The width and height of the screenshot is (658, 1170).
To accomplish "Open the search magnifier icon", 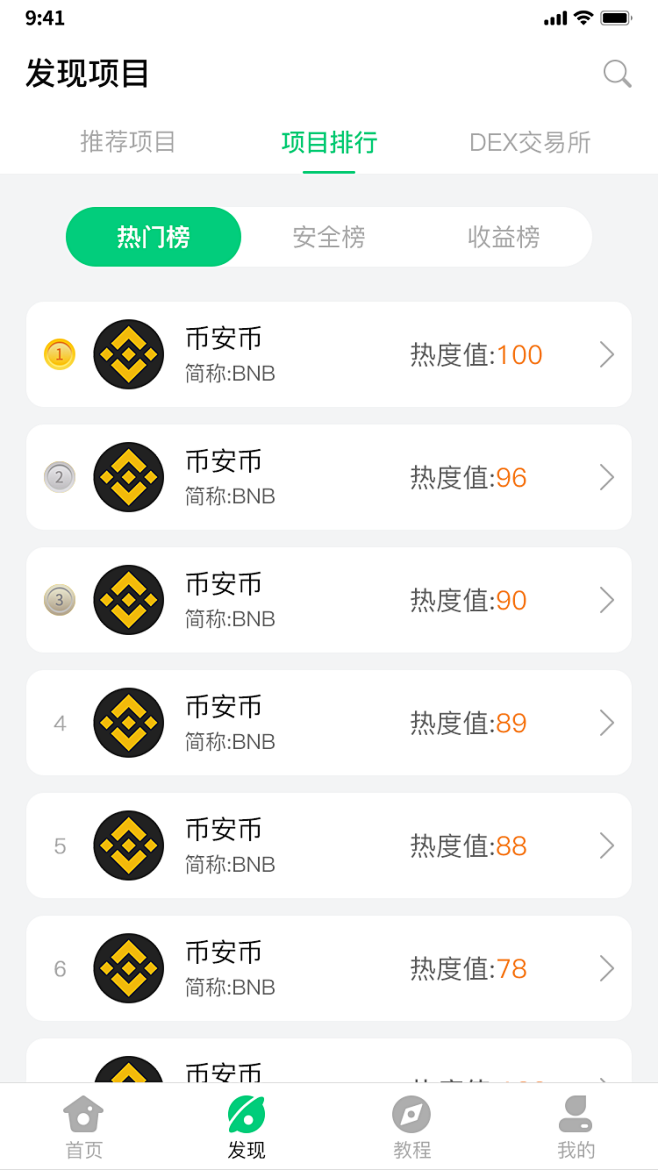I will pyautogui.click(x=617, y=74).
